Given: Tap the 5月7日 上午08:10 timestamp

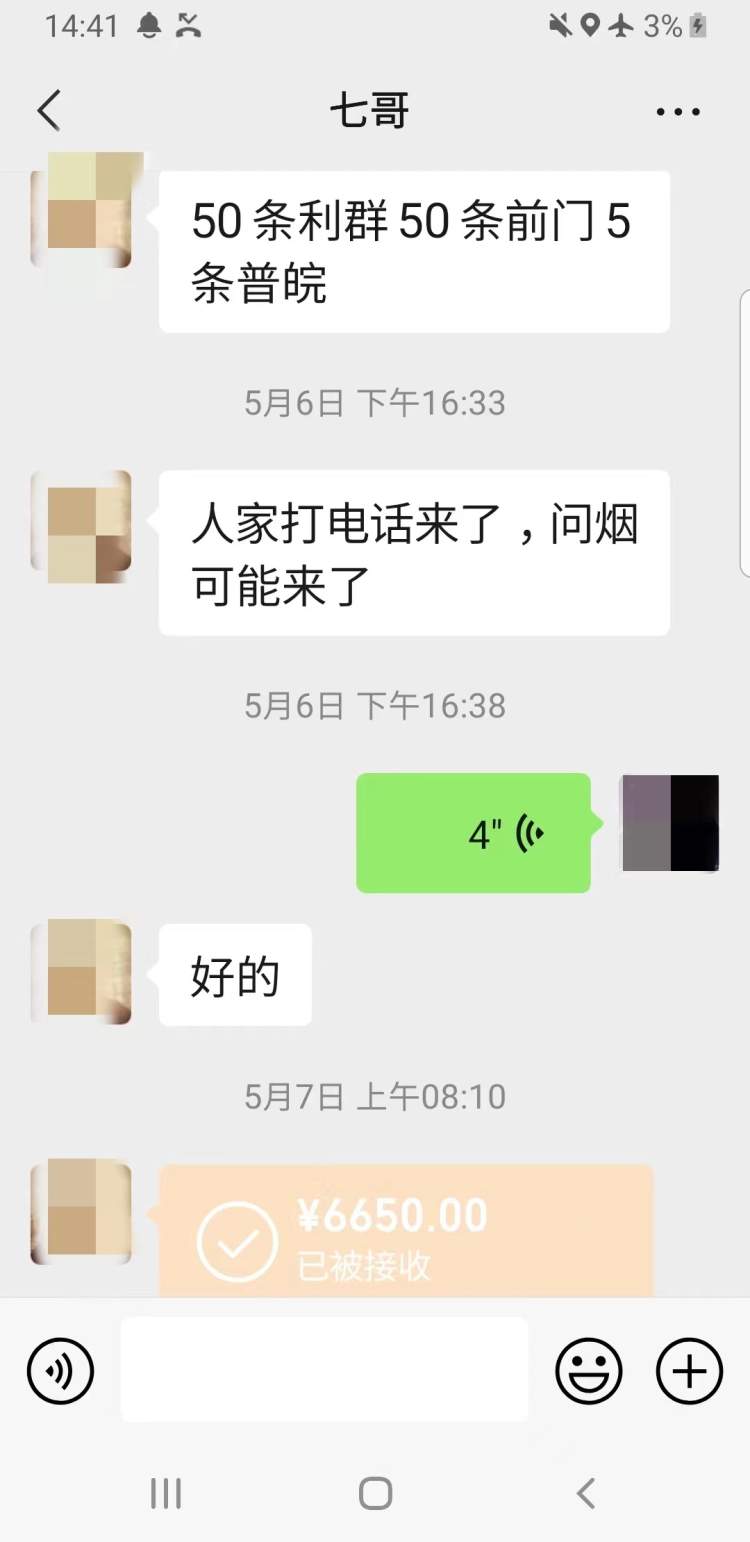Looking at the screenshot, I should [x=374, y=1096].
